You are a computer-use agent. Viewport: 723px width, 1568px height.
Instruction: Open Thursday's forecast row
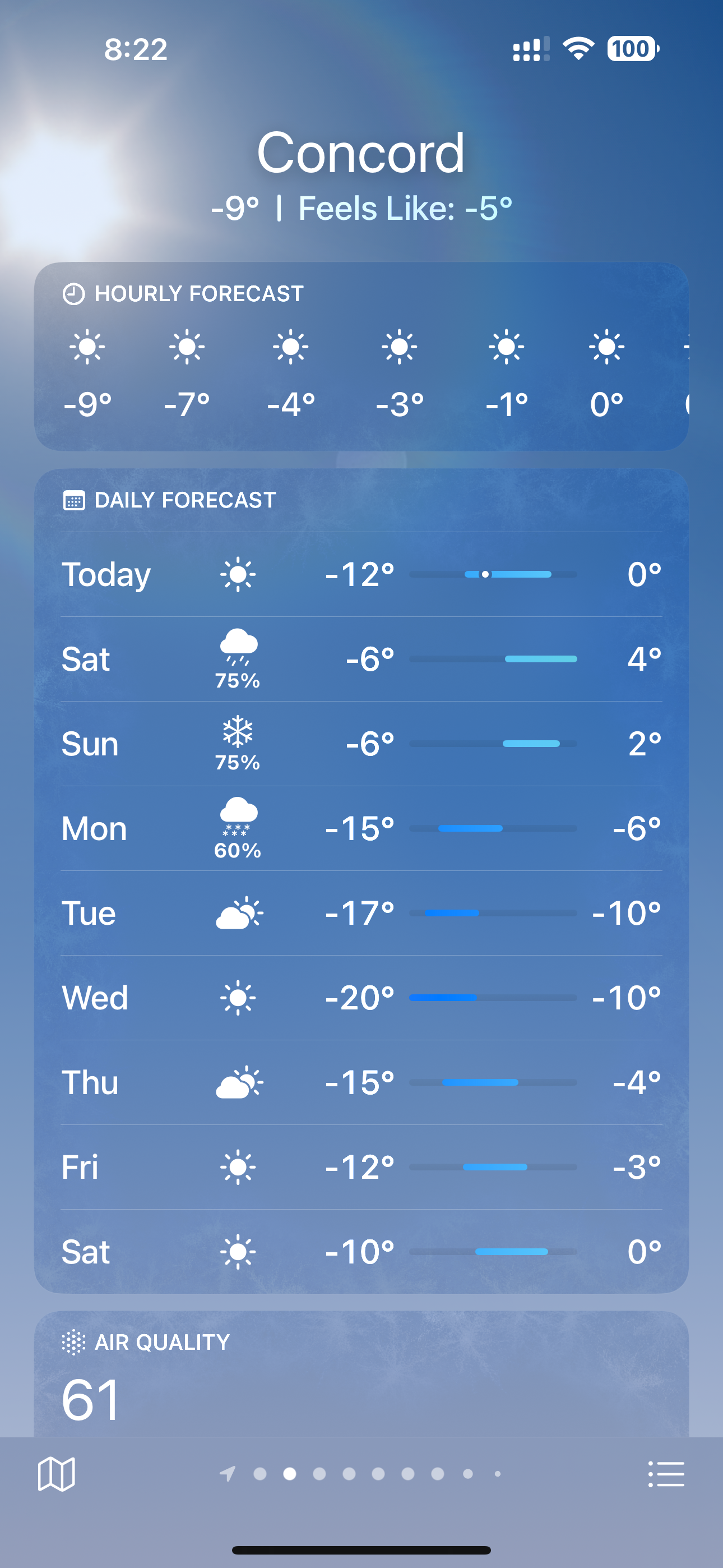361,1082
